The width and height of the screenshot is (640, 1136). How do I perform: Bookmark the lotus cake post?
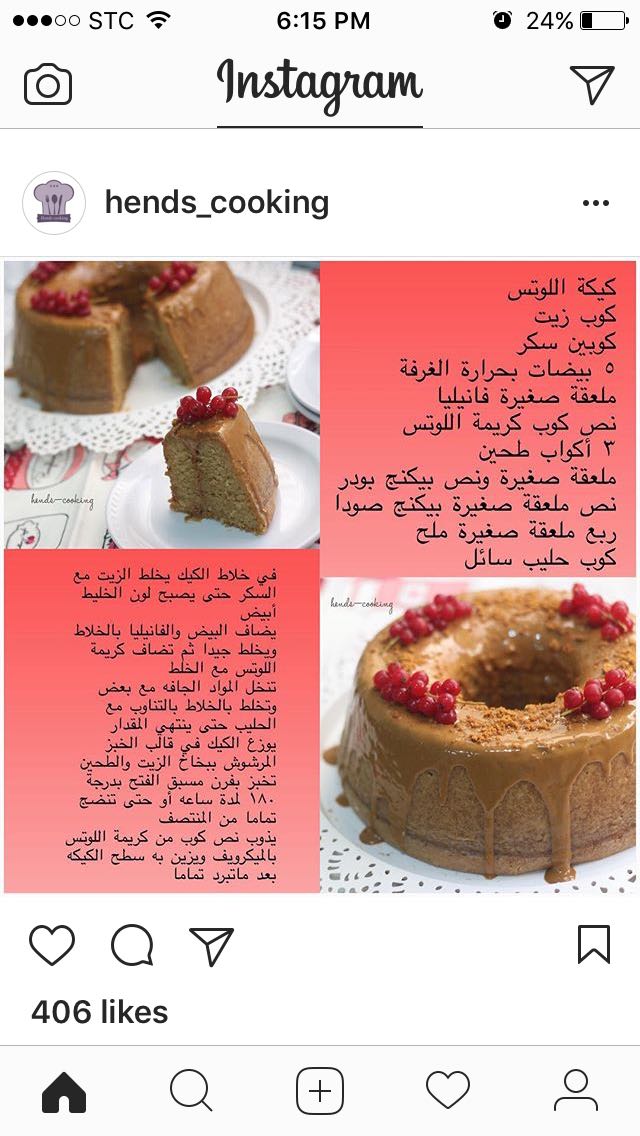point(594,945)
